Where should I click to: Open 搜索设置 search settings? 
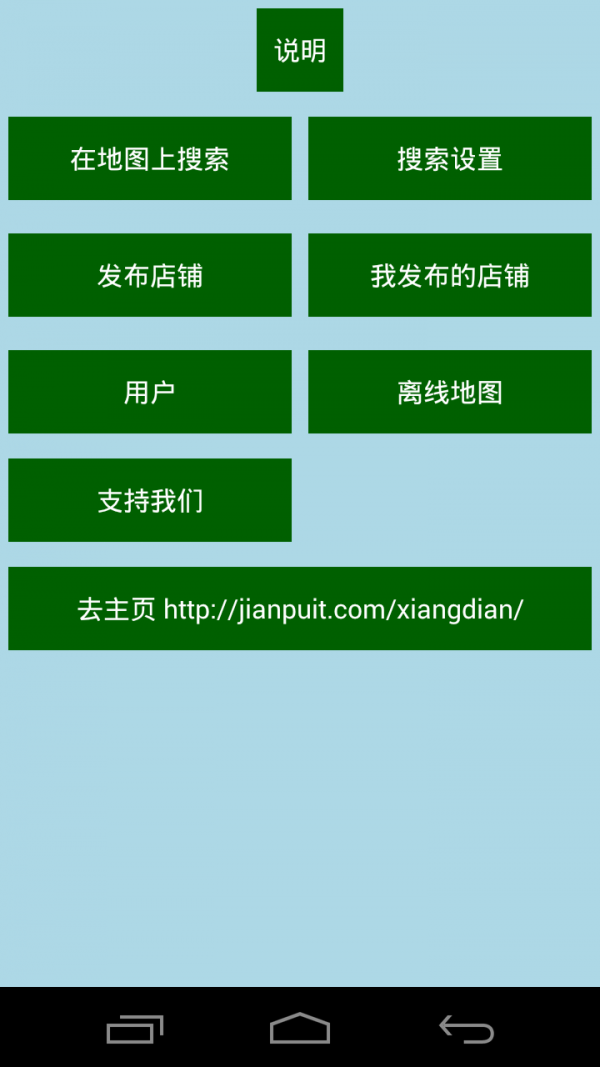tap(450, 158)
